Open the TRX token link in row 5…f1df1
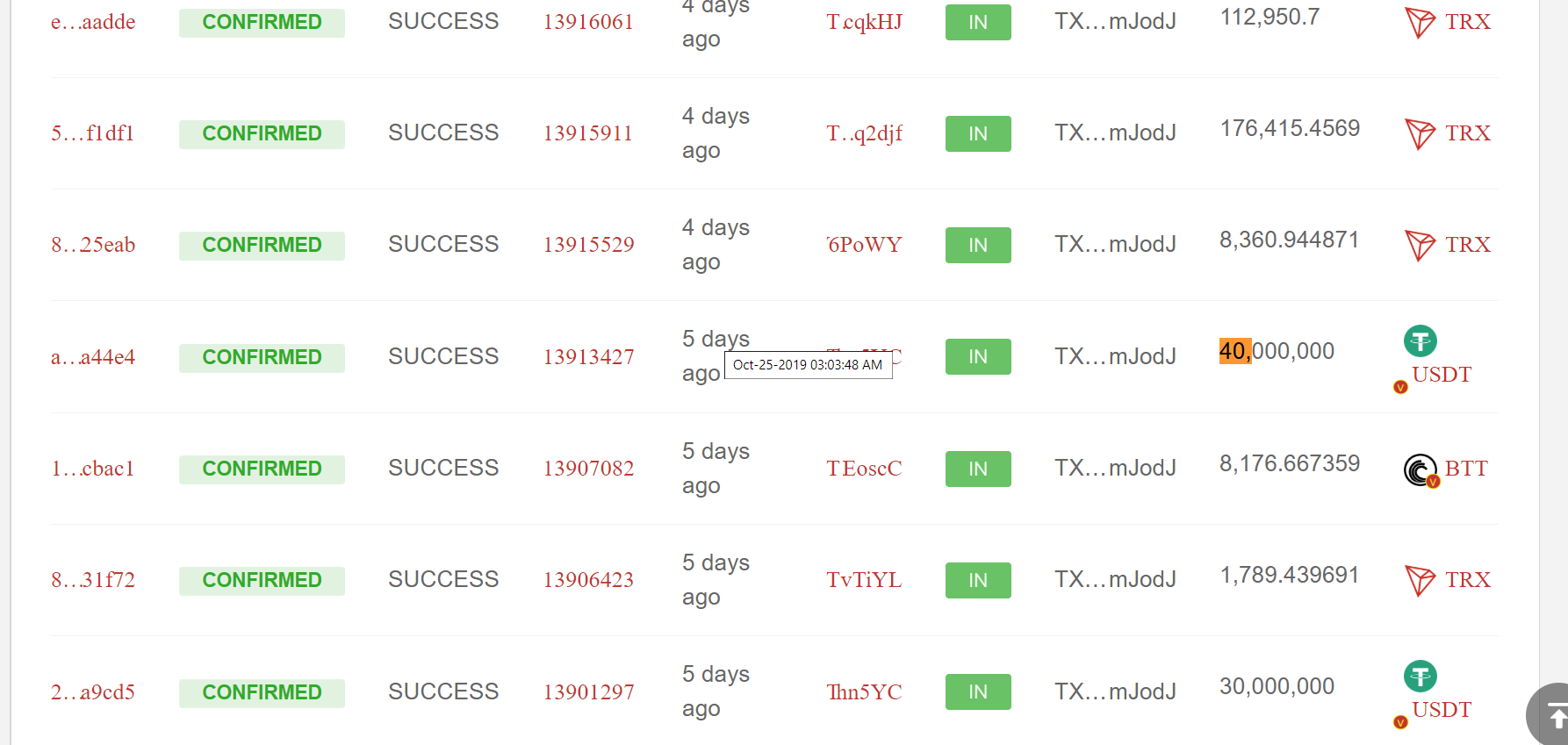Screen dimensions: 1568x745 point(1467,133)
